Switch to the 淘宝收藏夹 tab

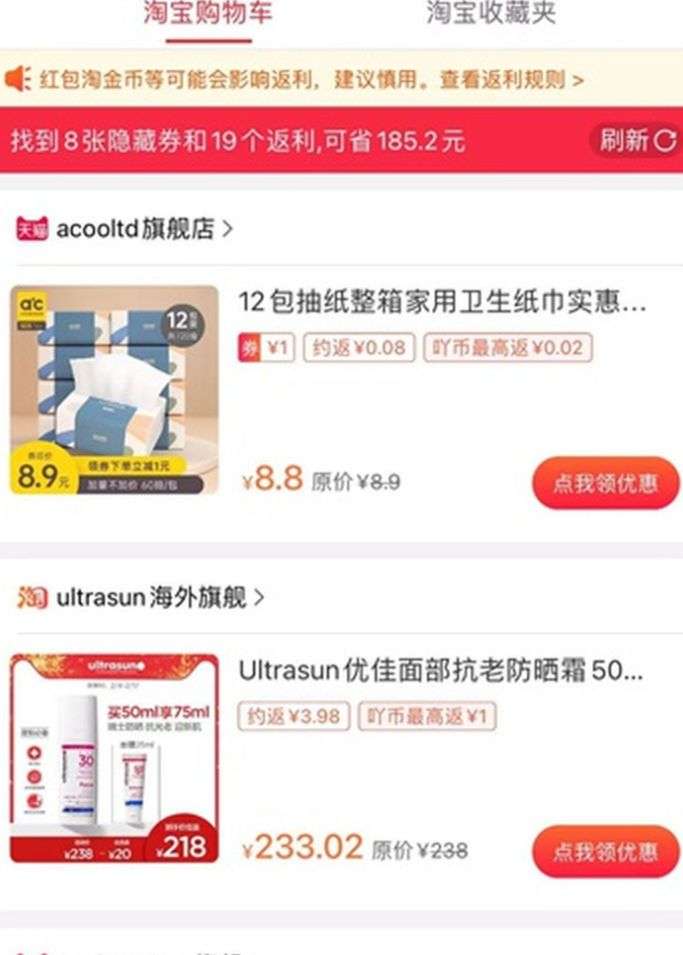pos(491,14)
